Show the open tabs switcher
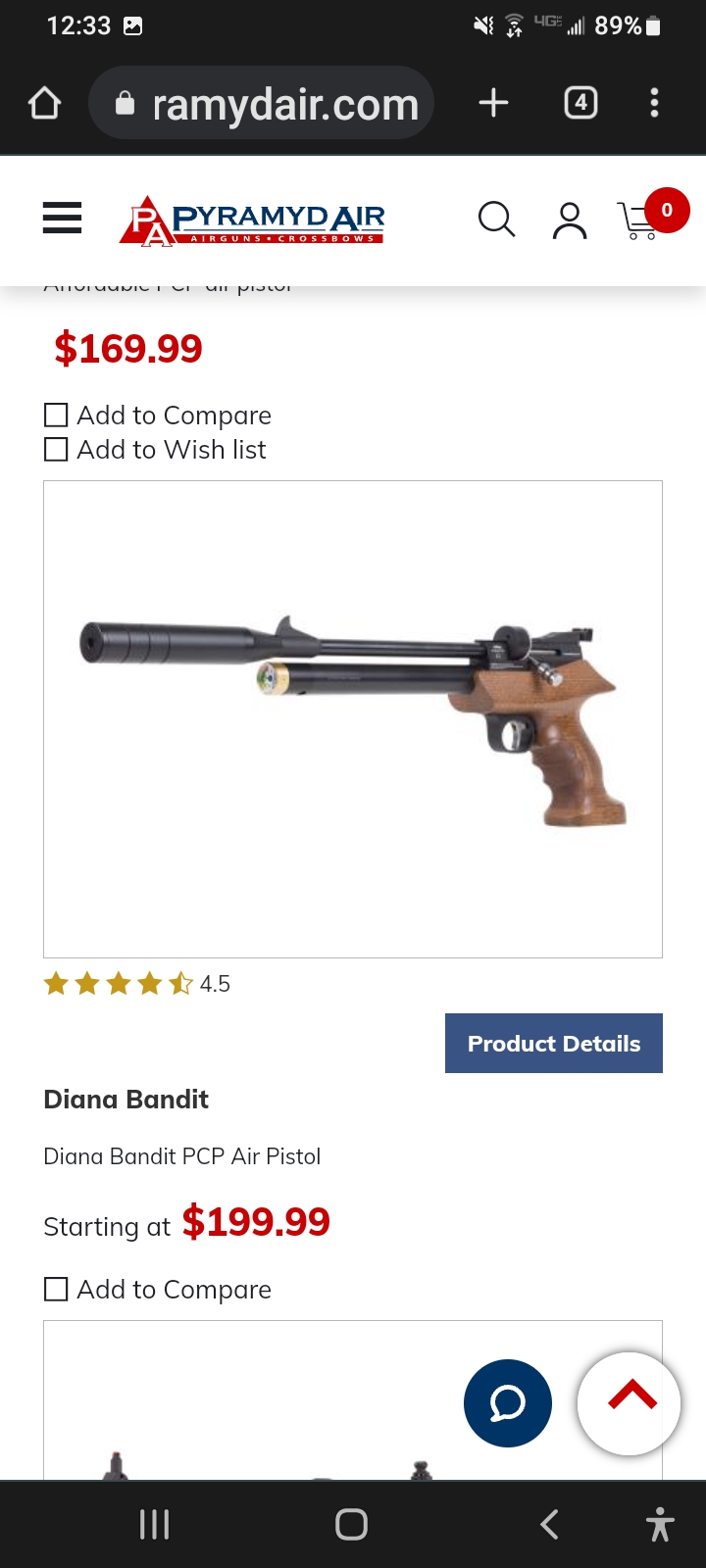 580,103
